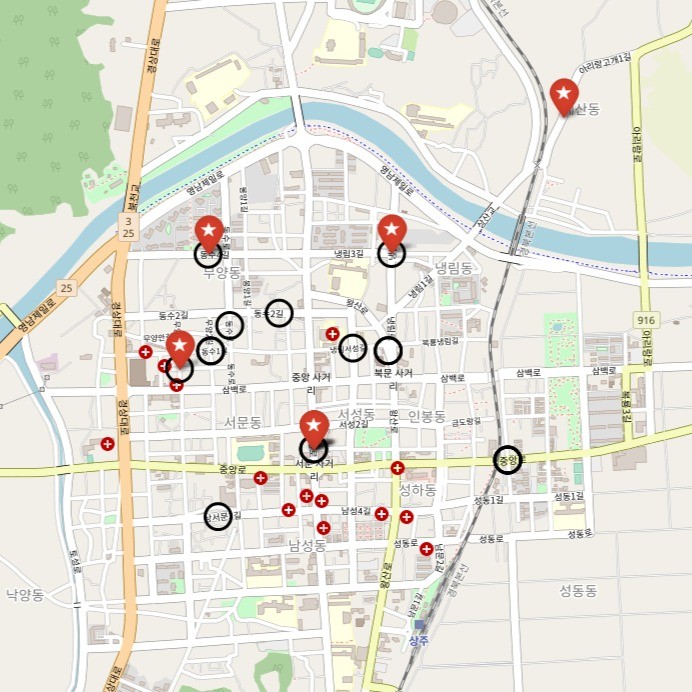Screen dimensions: 692x692
Task: Open the star pin beside 동수1길
Action: coord(180,349)
